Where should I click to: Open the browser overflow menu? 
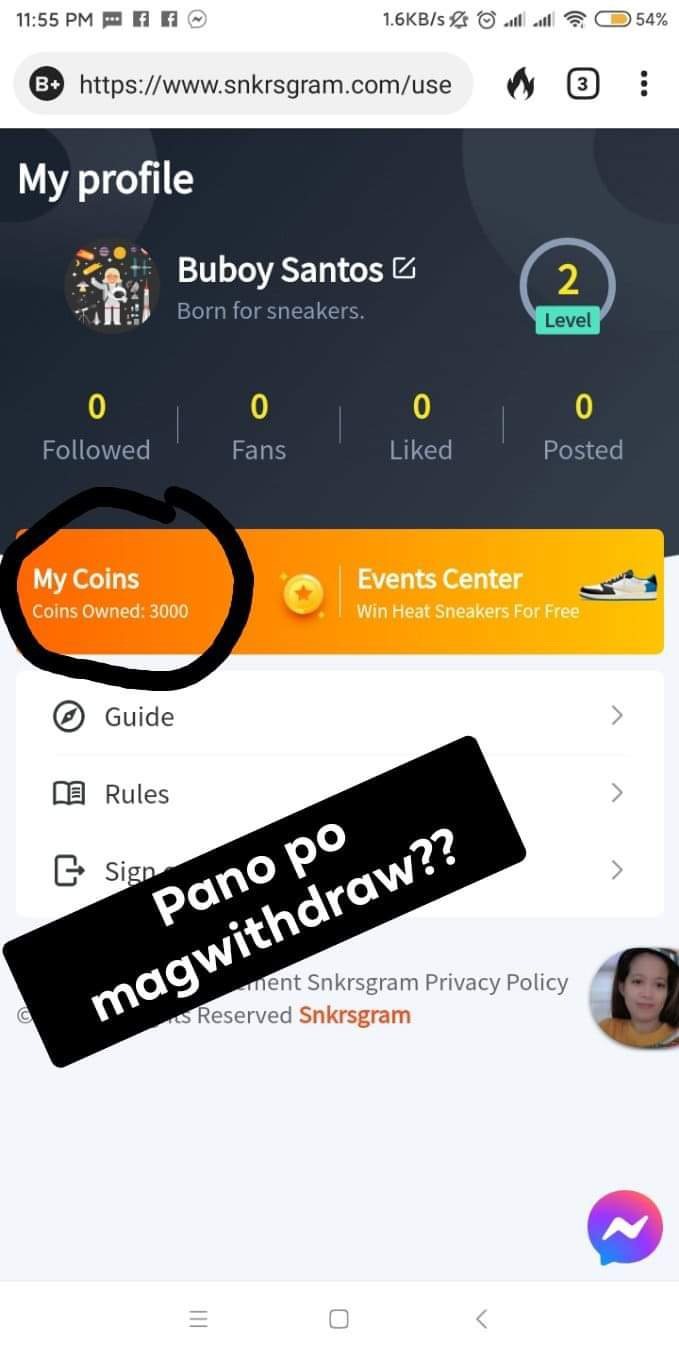[644, 85]
